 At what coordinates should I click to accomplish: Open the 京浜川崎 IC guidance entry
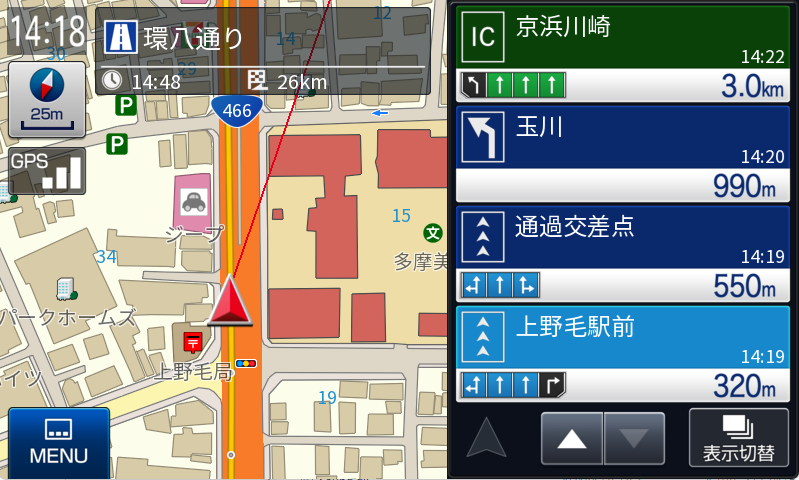622,53
